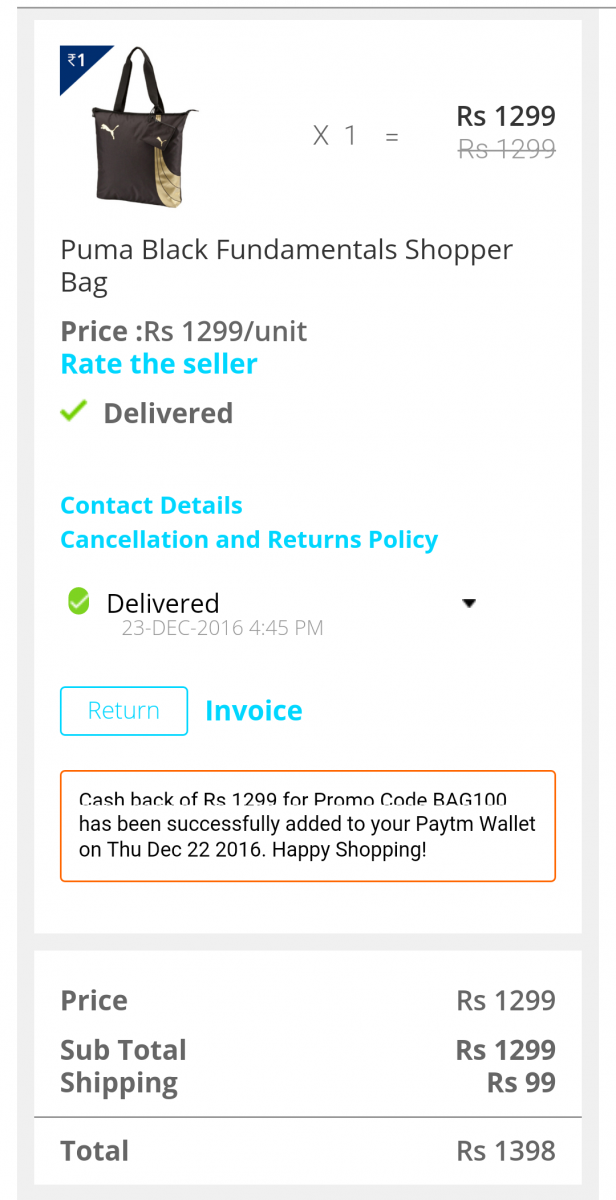Expand the Delivered status dropdown arrow
The width and height of the screenshot is (616, 1200).
469,603
